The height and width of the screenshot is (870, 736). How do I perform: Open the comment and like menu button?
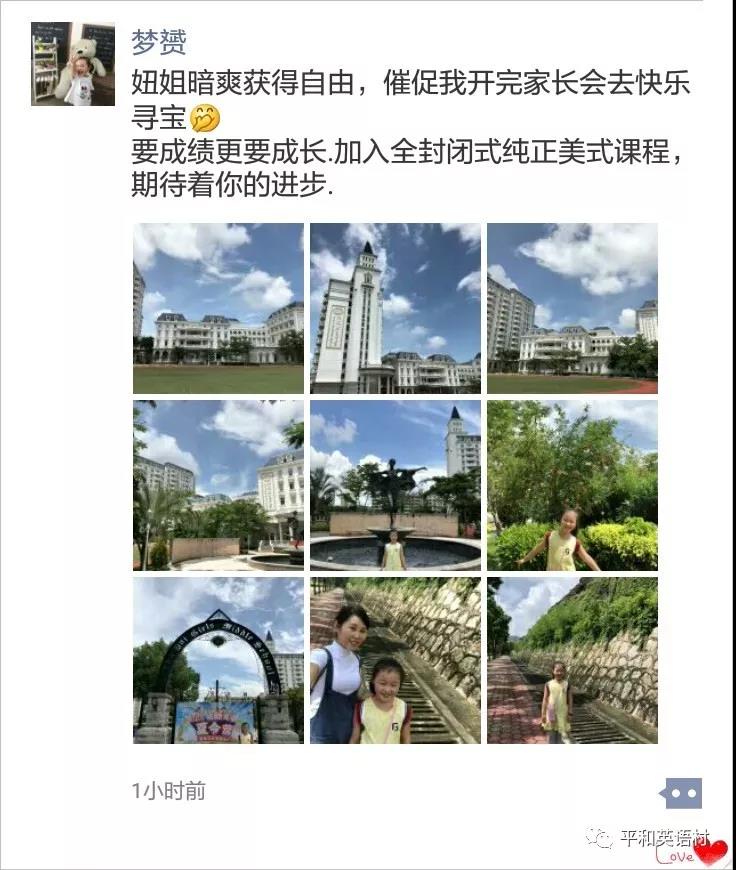point(683,793)
